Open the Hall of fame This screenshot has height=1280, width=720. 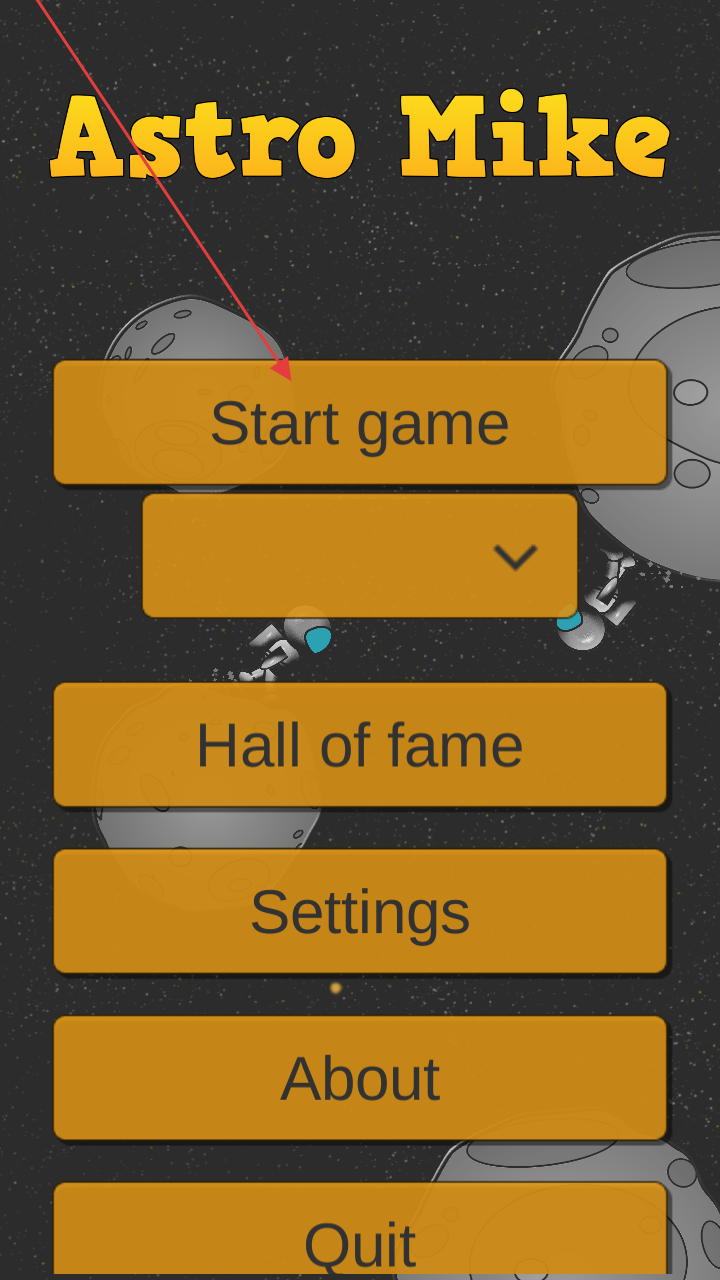point(360,745)
